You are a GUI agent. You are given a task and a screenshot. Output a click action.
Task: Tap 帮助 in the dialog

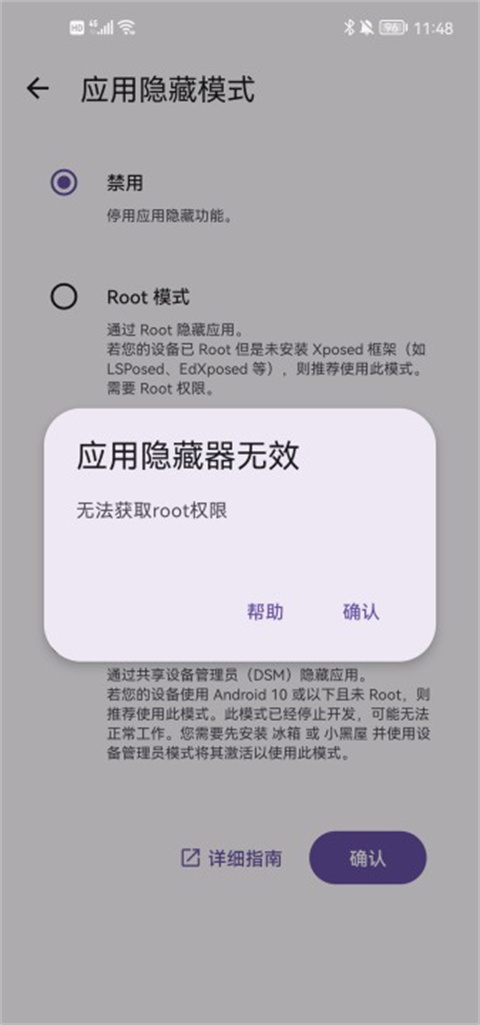[x=265, y=612]
